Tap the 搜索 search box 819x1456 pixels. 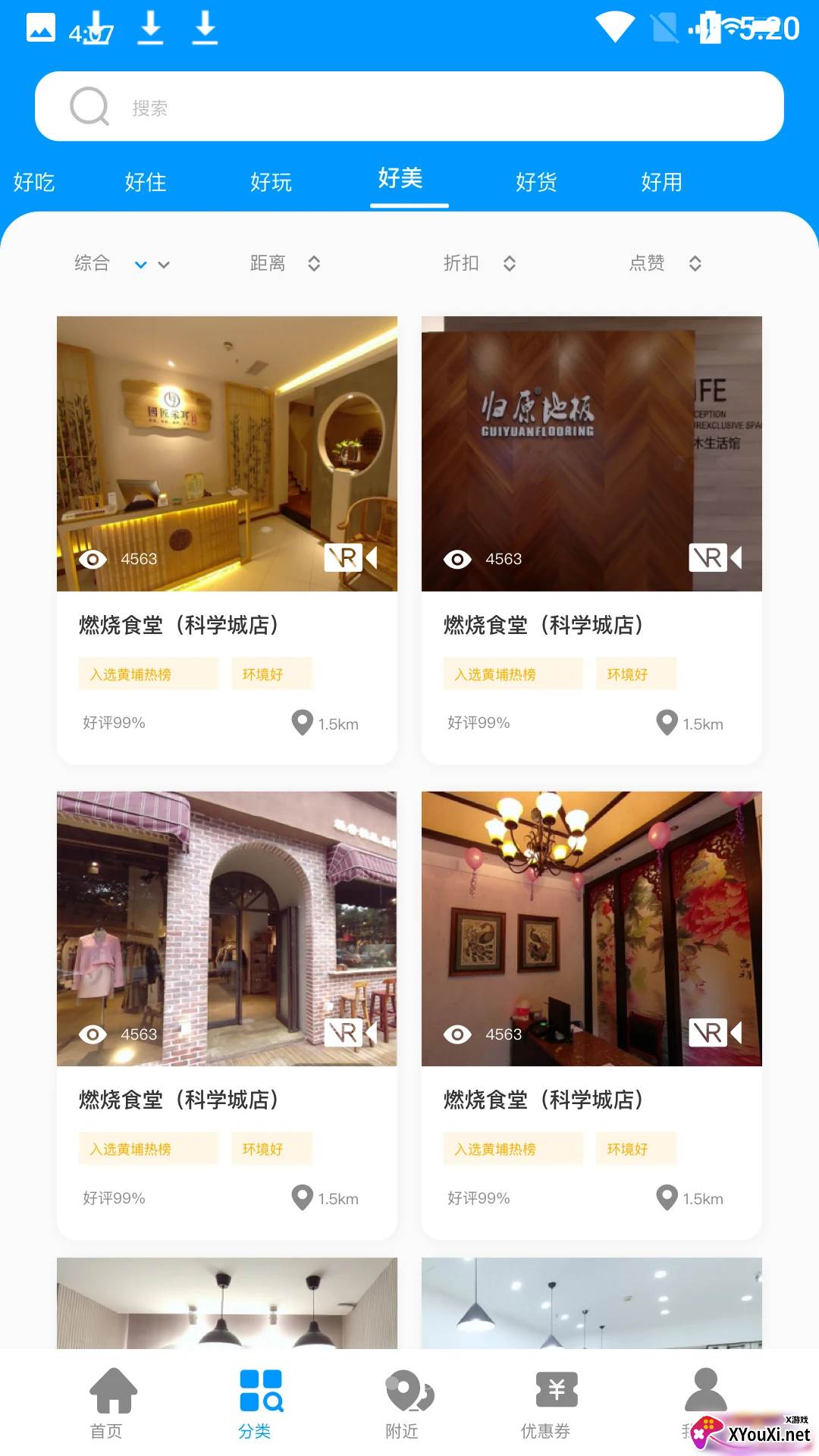409,107
